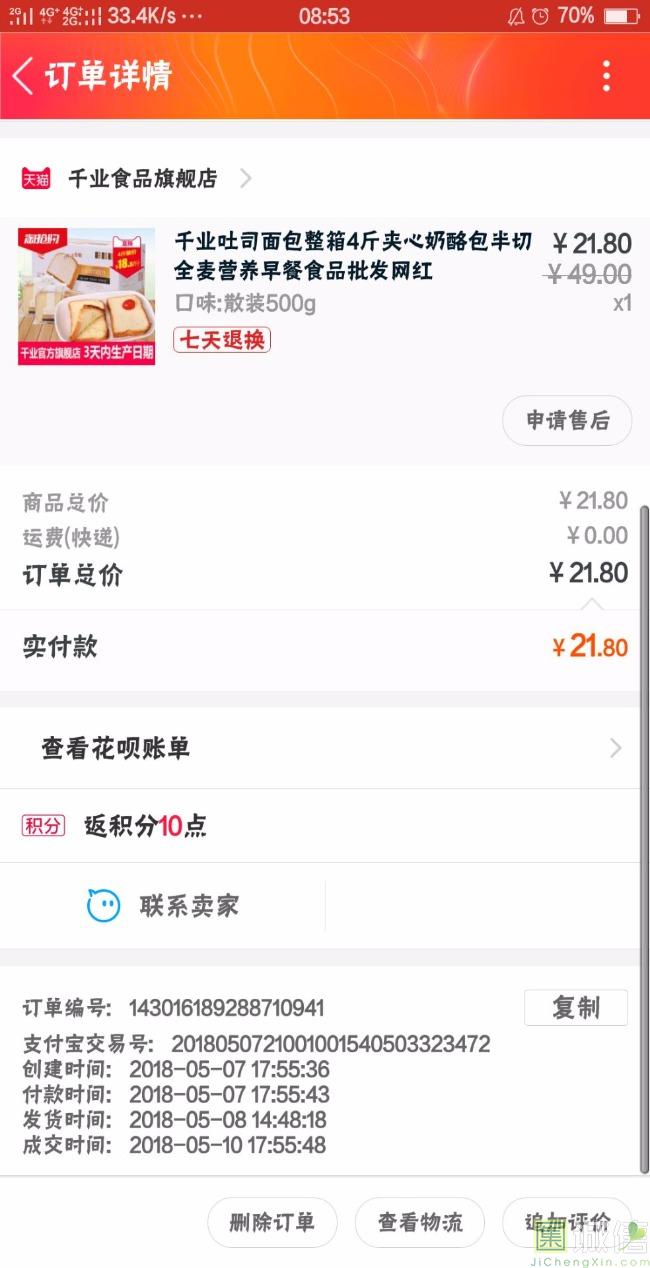Contact seller via 联系卖家
This screenshot has height=1268, width=650.
[x=165, y=907]
